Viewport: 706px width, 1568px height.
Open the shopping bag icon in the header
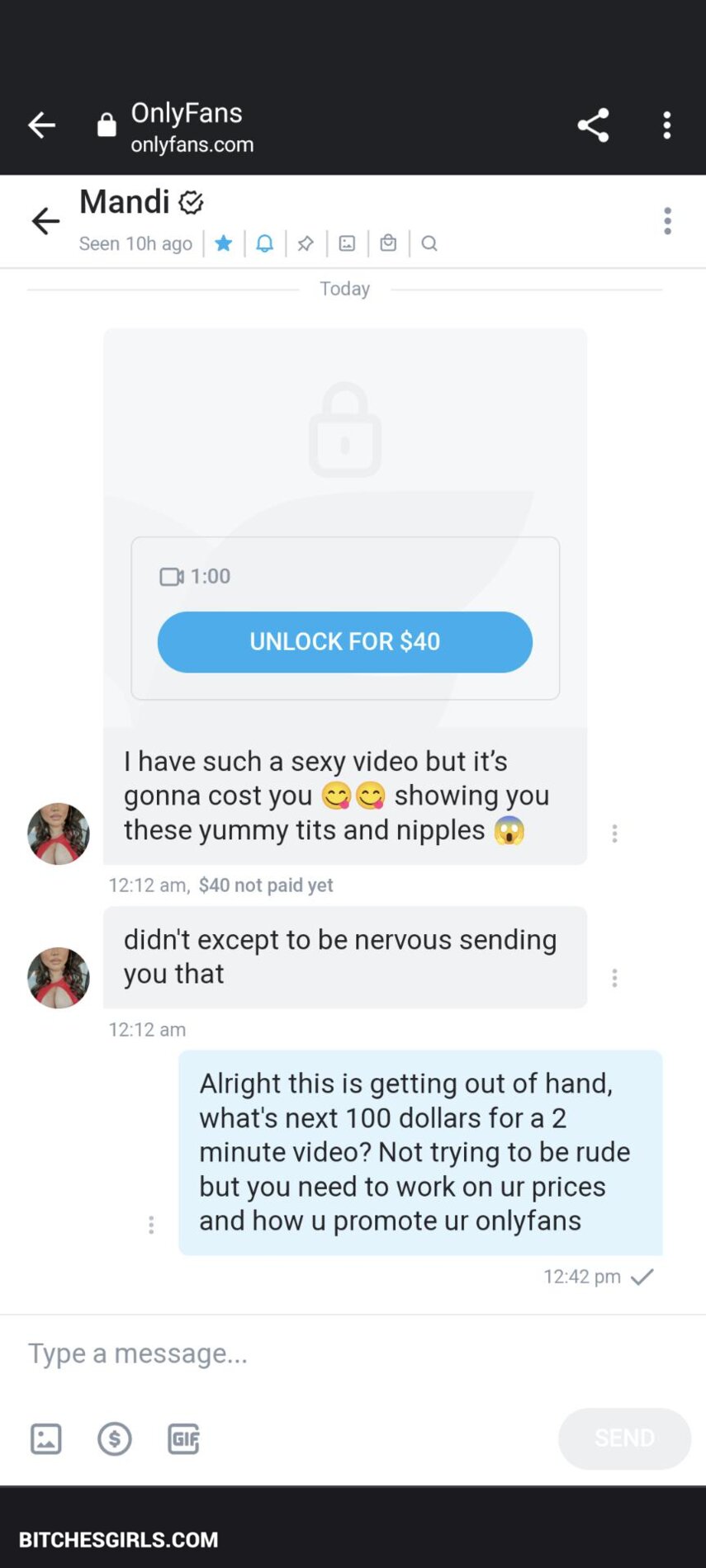click(388, 243)
